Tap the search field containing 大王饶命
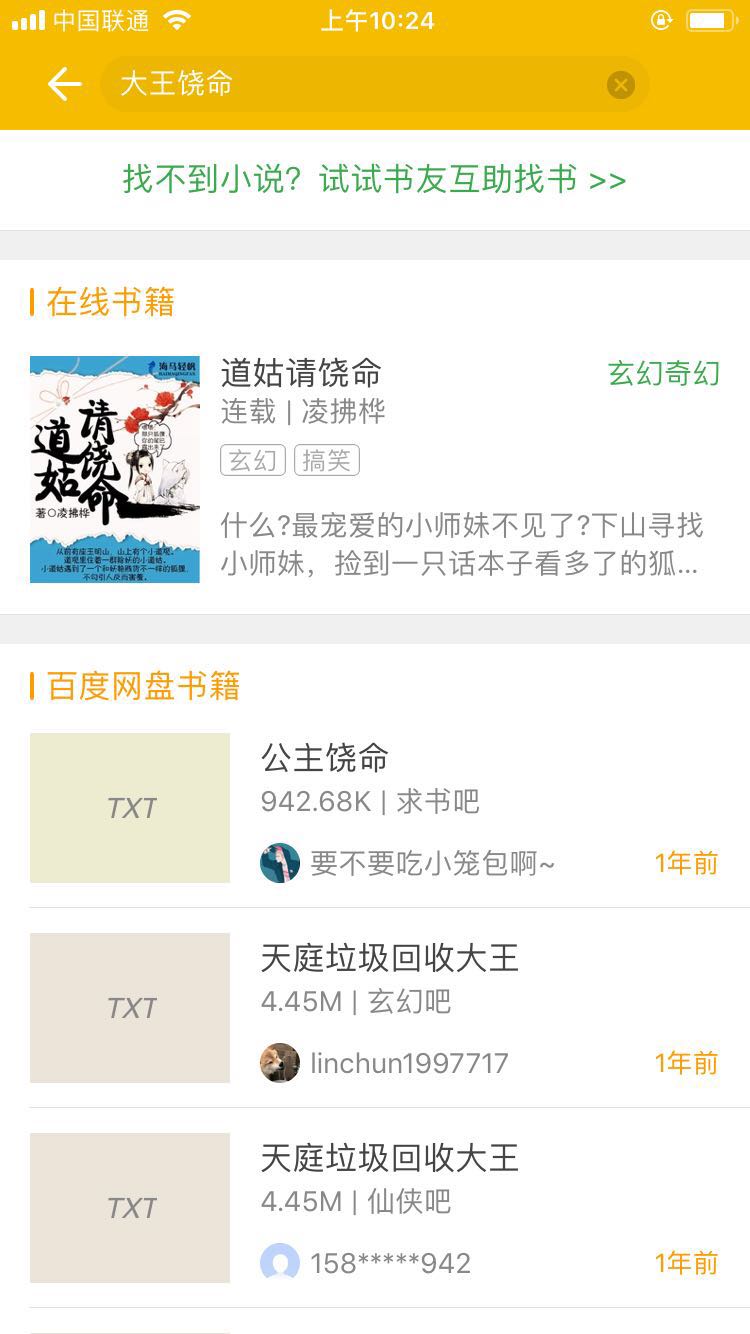The image size is (750, 1334). tap(360, 84)
